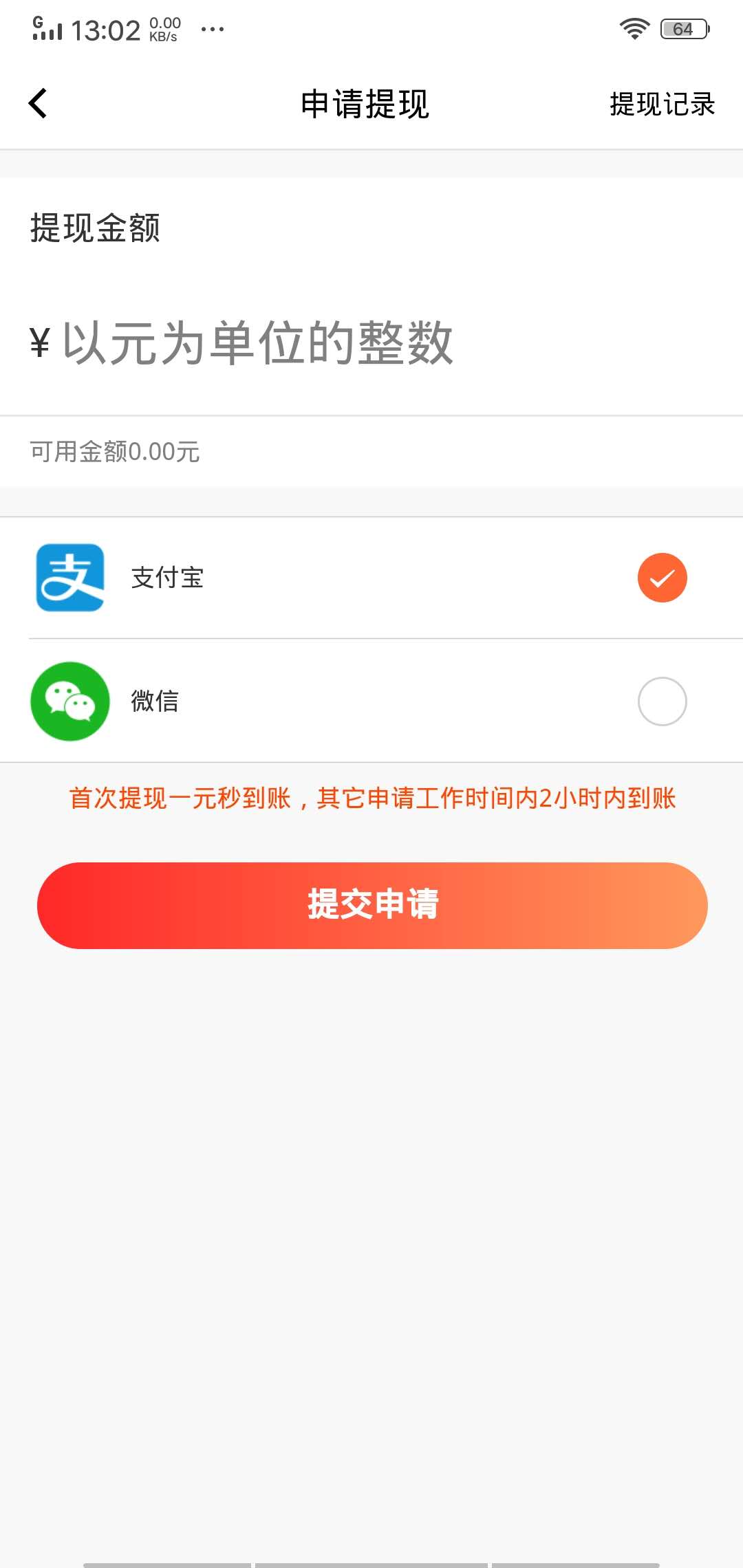Click the 可用金额0.00元 available balance text
The image size is (743, 1568).
[114, 451]
